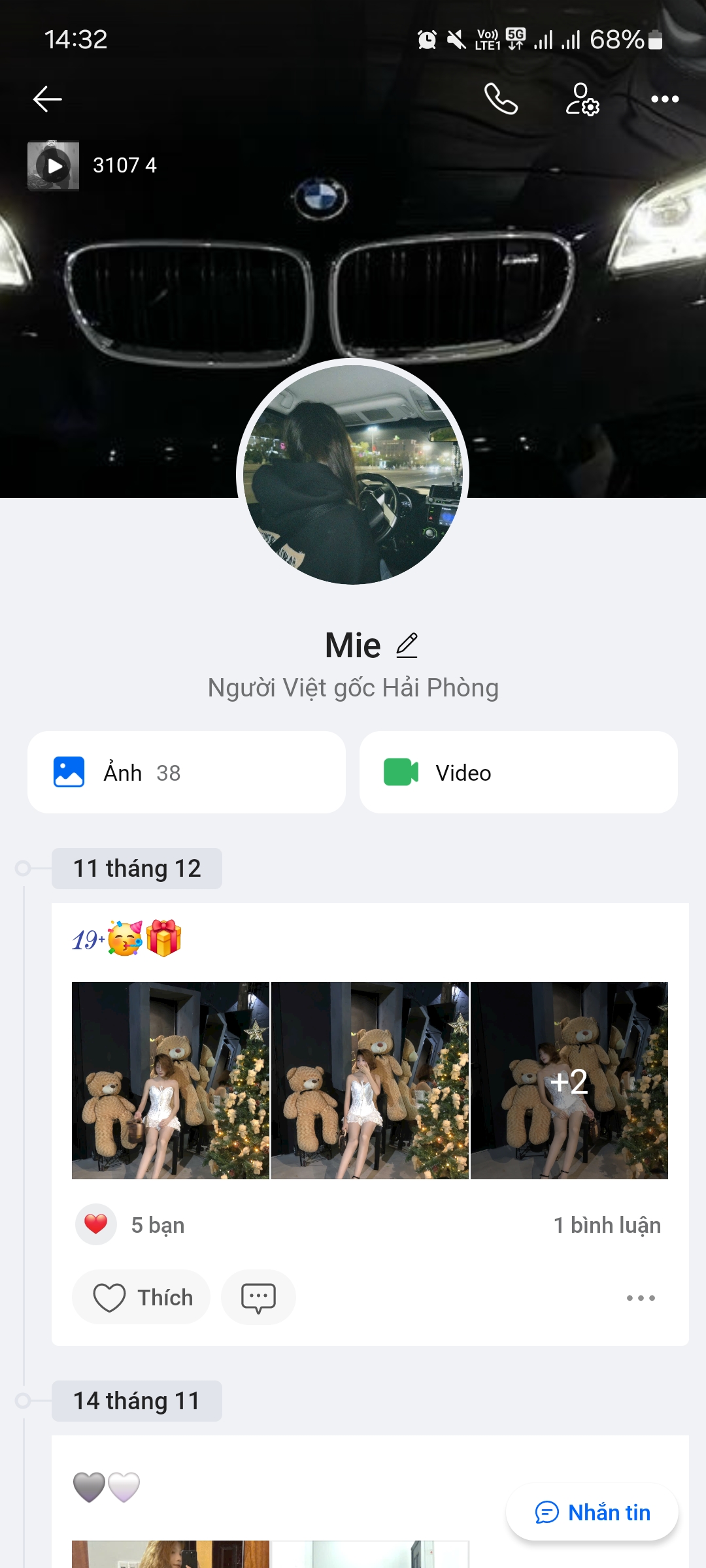Open options for the 11 tháng 12 post
Viewport: 706px width, 1568px height.
[641, 1298]
